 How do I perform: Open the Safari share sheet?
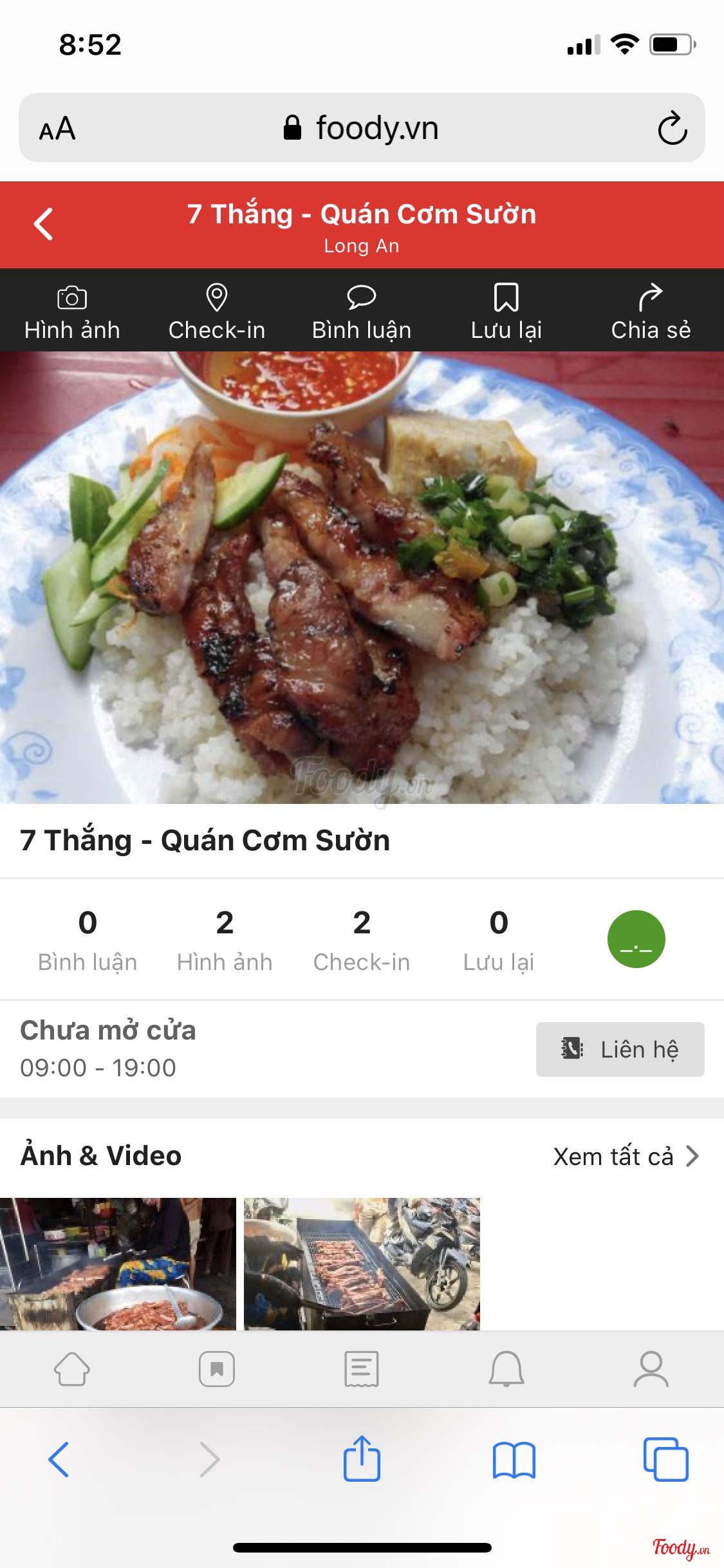click(x=362, y=1459)
